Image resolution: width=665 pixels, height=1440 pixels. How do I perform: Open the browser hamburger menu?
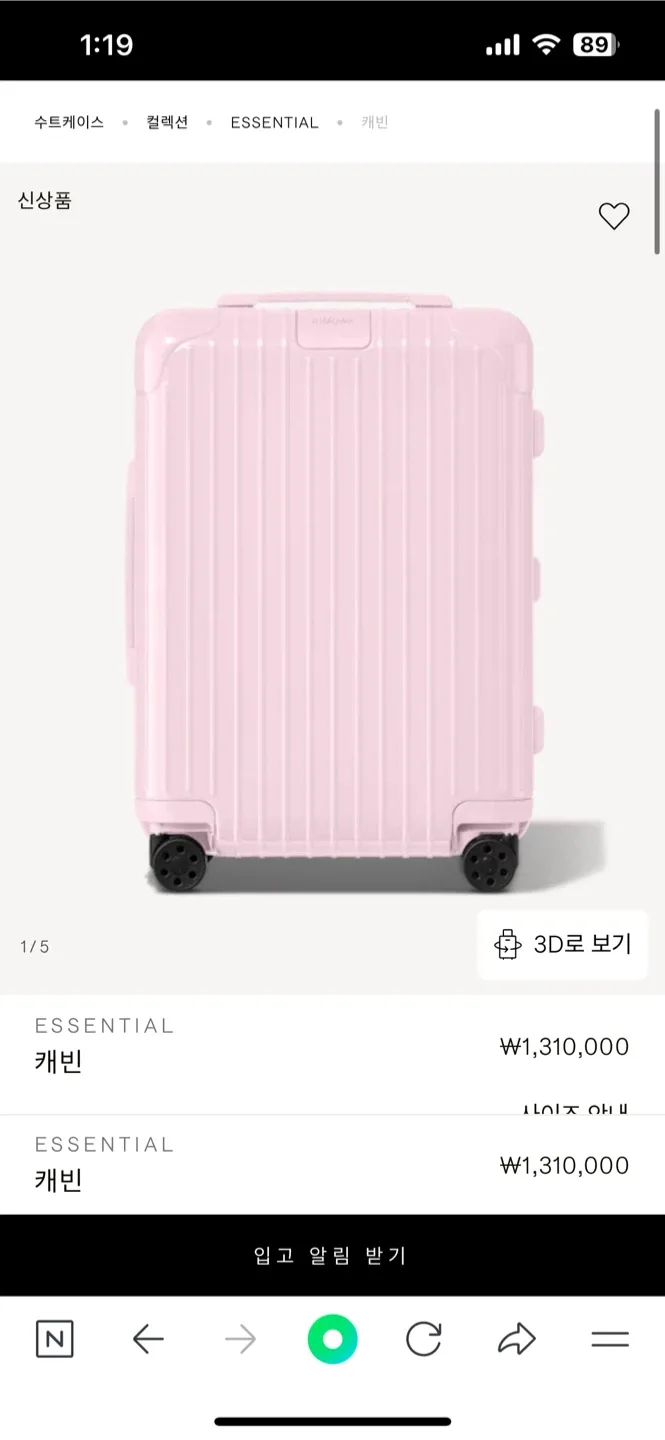[609, 1339]
